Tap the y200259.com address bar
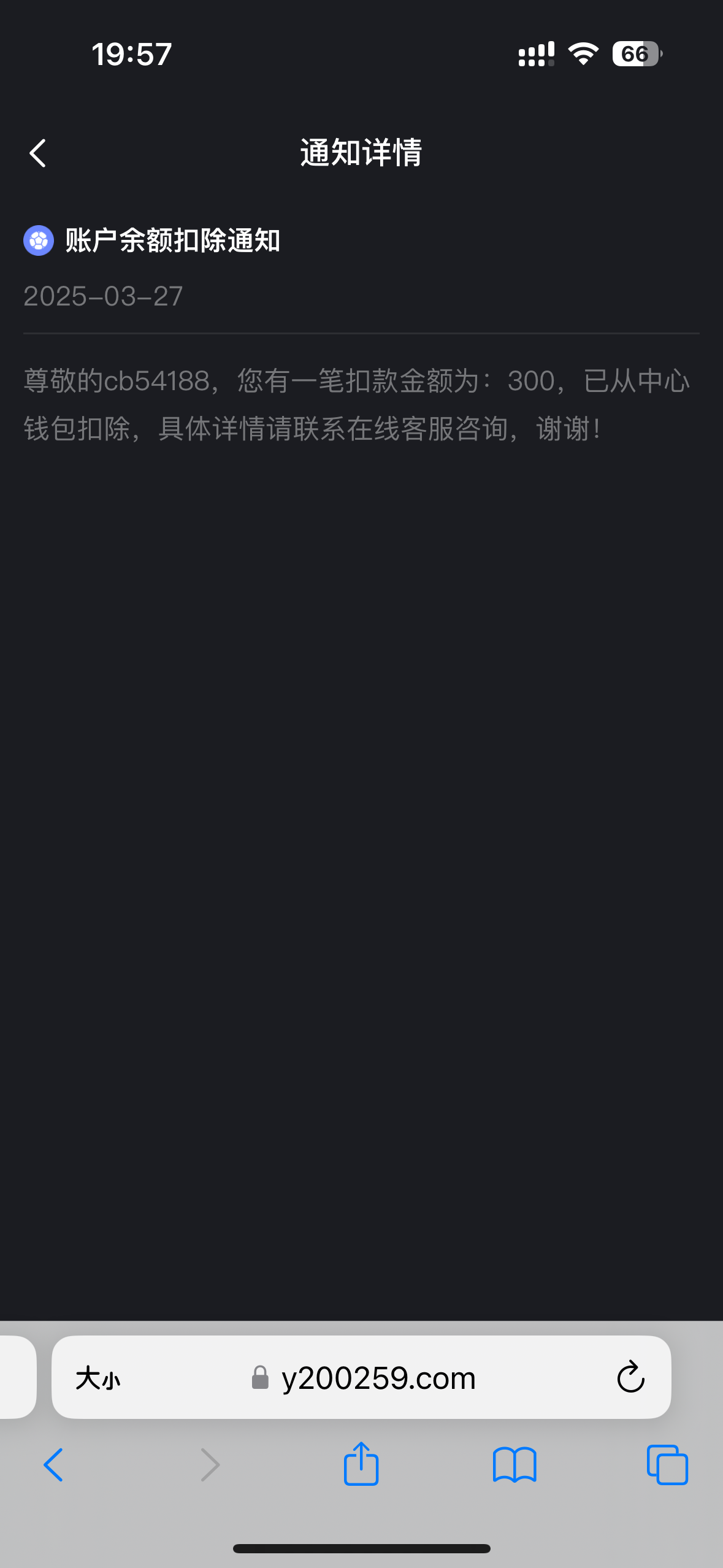The image size is (723, 1568). click(378, 1378)
